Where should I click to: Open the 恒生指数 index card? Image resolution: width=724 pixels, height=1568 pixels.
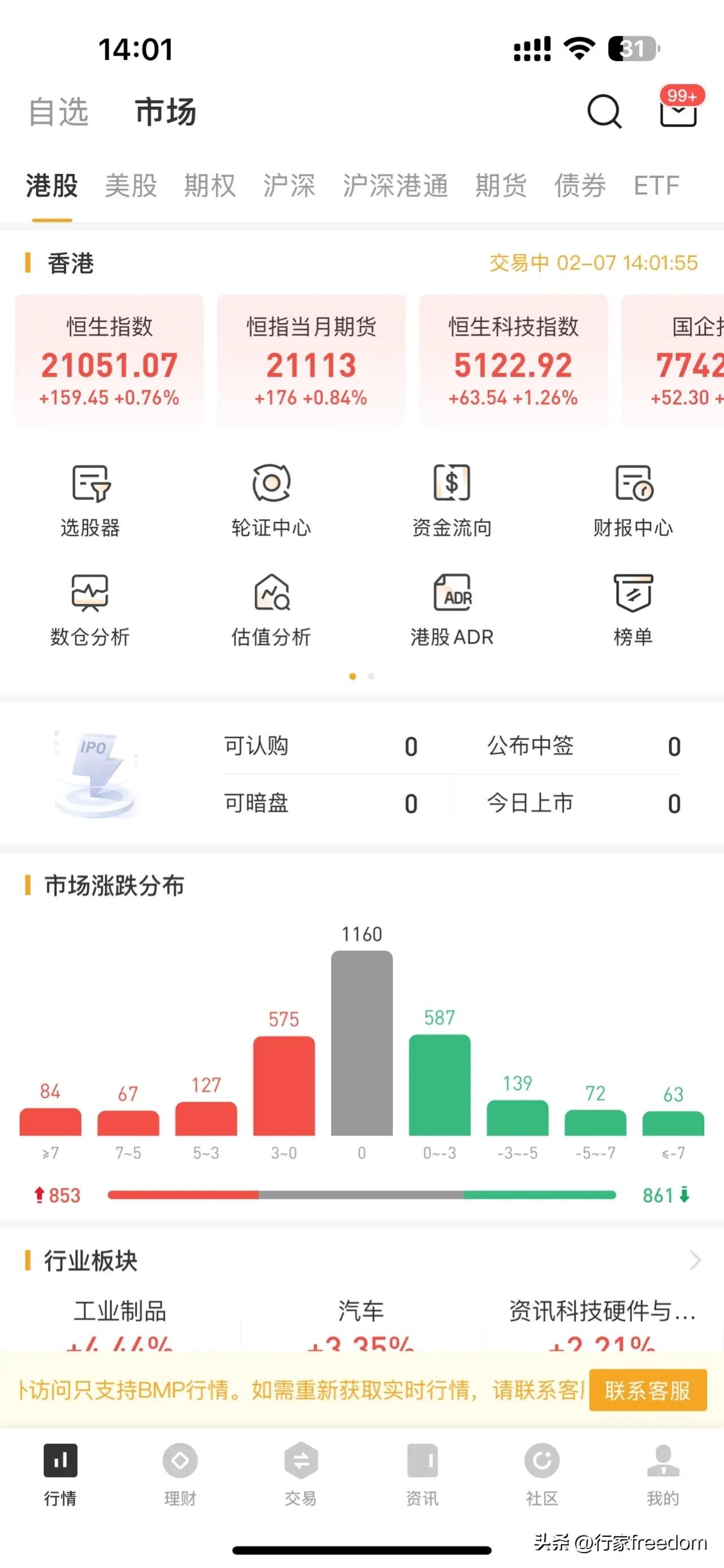click(109, 361)
